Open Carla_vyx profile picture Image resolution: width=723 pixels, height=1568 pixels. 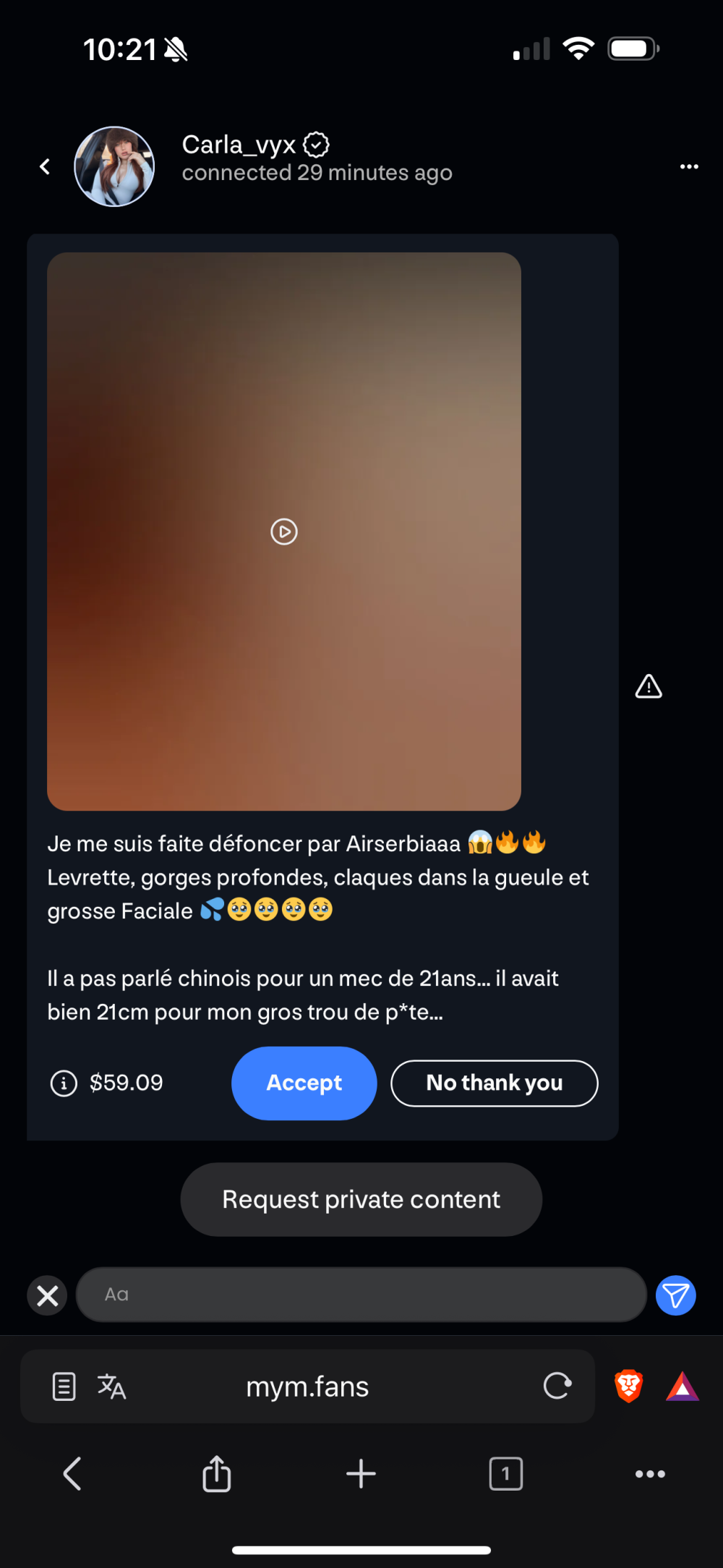[114, 167]
